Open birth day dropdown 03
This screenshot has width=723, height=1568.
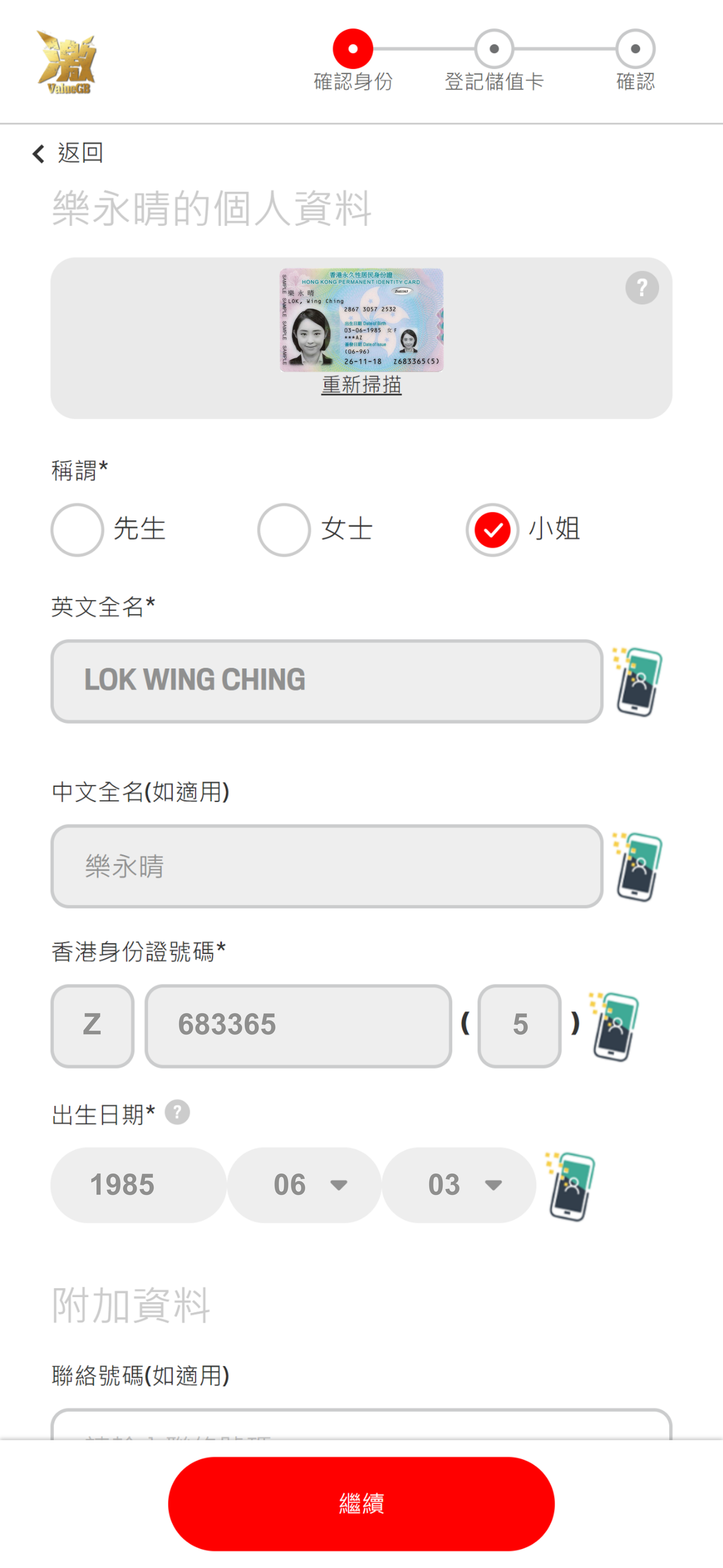[x=459, y=1185]
